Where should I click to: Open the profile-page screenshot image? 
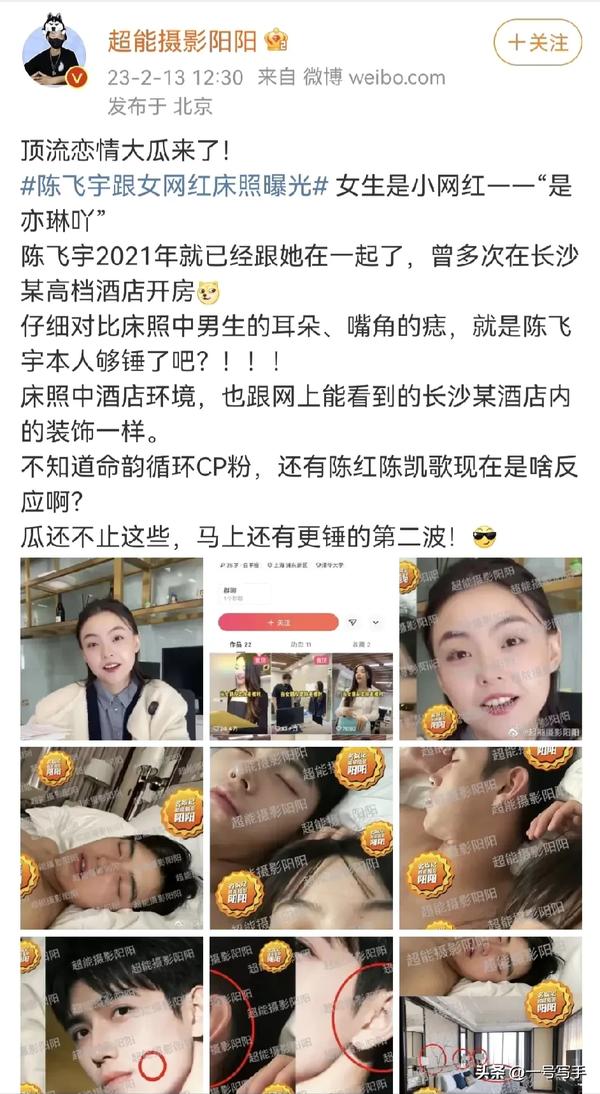click(x=300, y=649)
